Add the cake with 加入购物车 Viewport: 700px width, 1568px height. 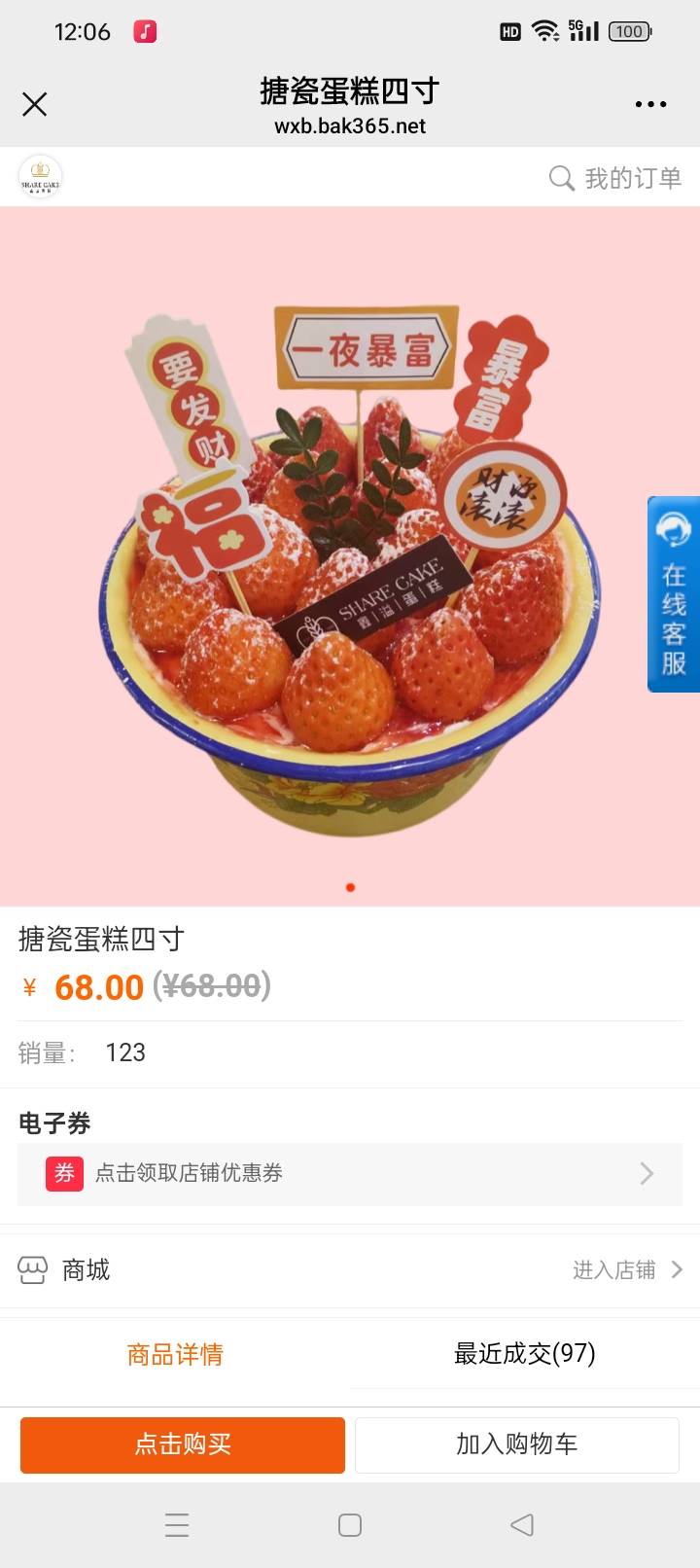coord(517,1444)
